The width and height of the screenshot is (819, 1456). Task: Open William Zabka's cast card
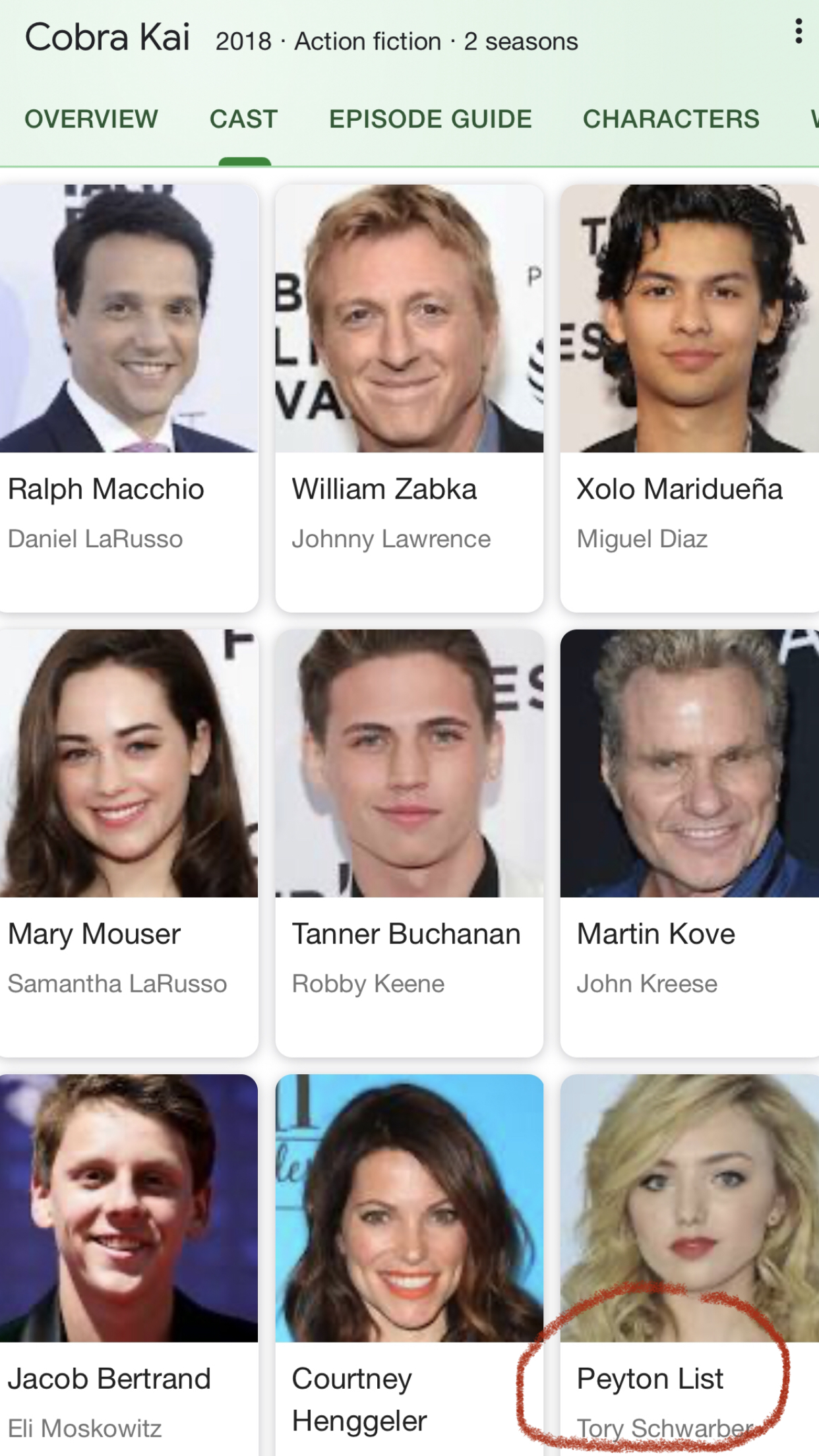409,398
